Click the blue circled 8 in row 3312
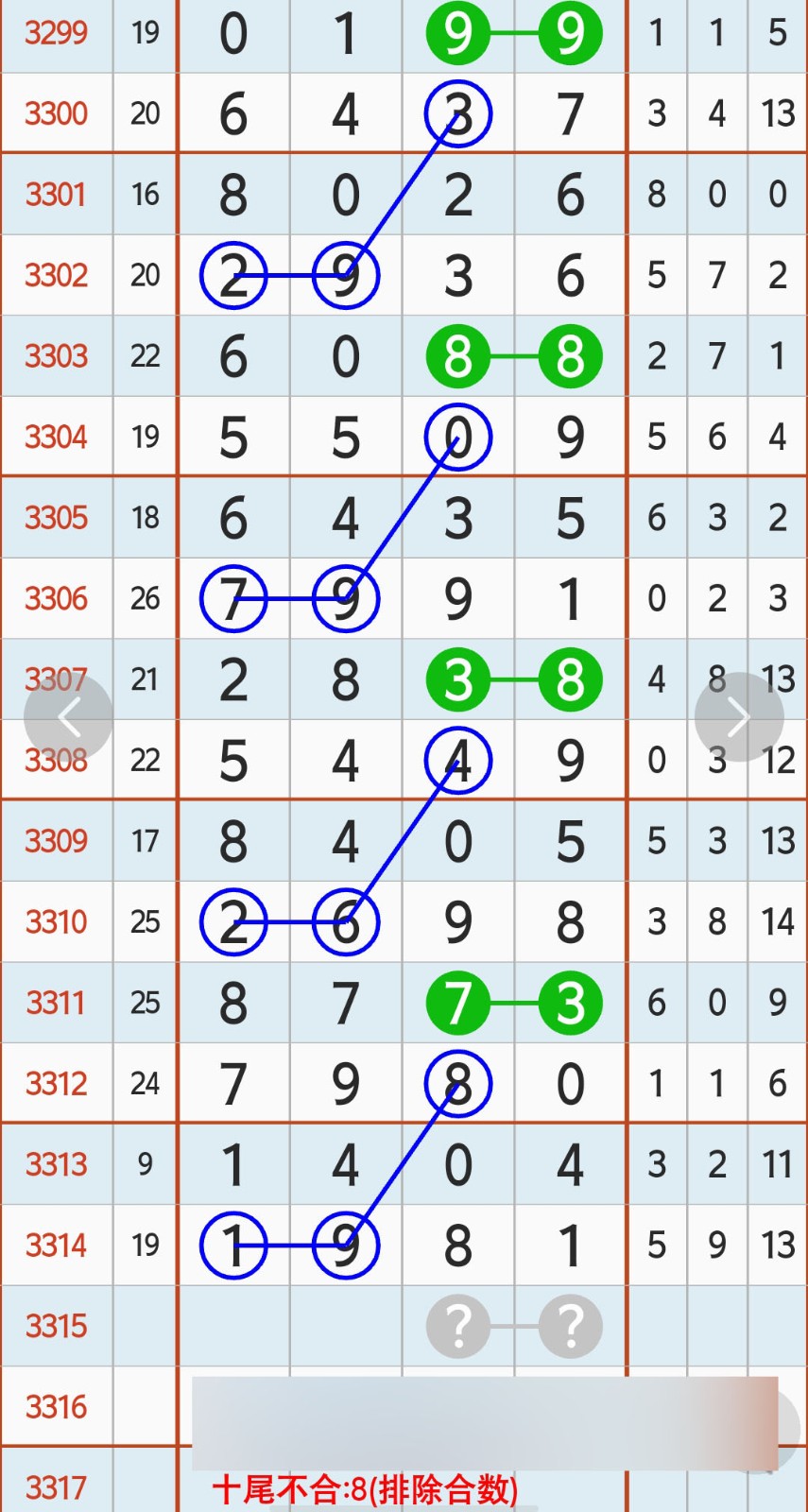 pyautogui.click(x=457, y=1083)
